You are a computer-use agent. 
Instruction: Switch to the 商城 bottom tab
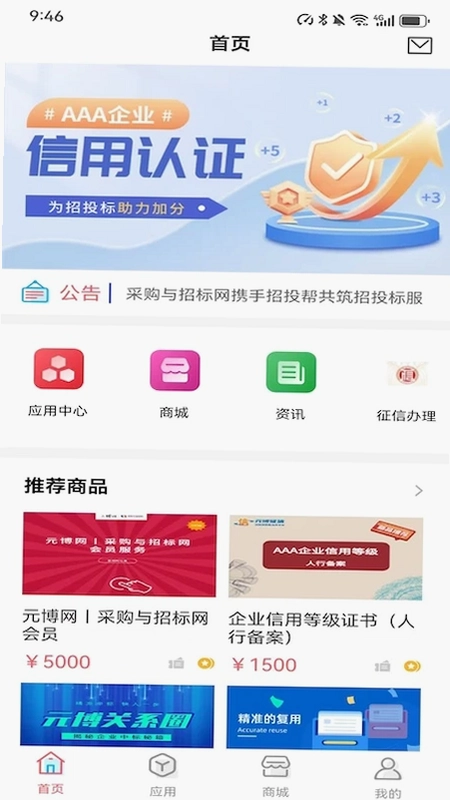coord(276,776)
